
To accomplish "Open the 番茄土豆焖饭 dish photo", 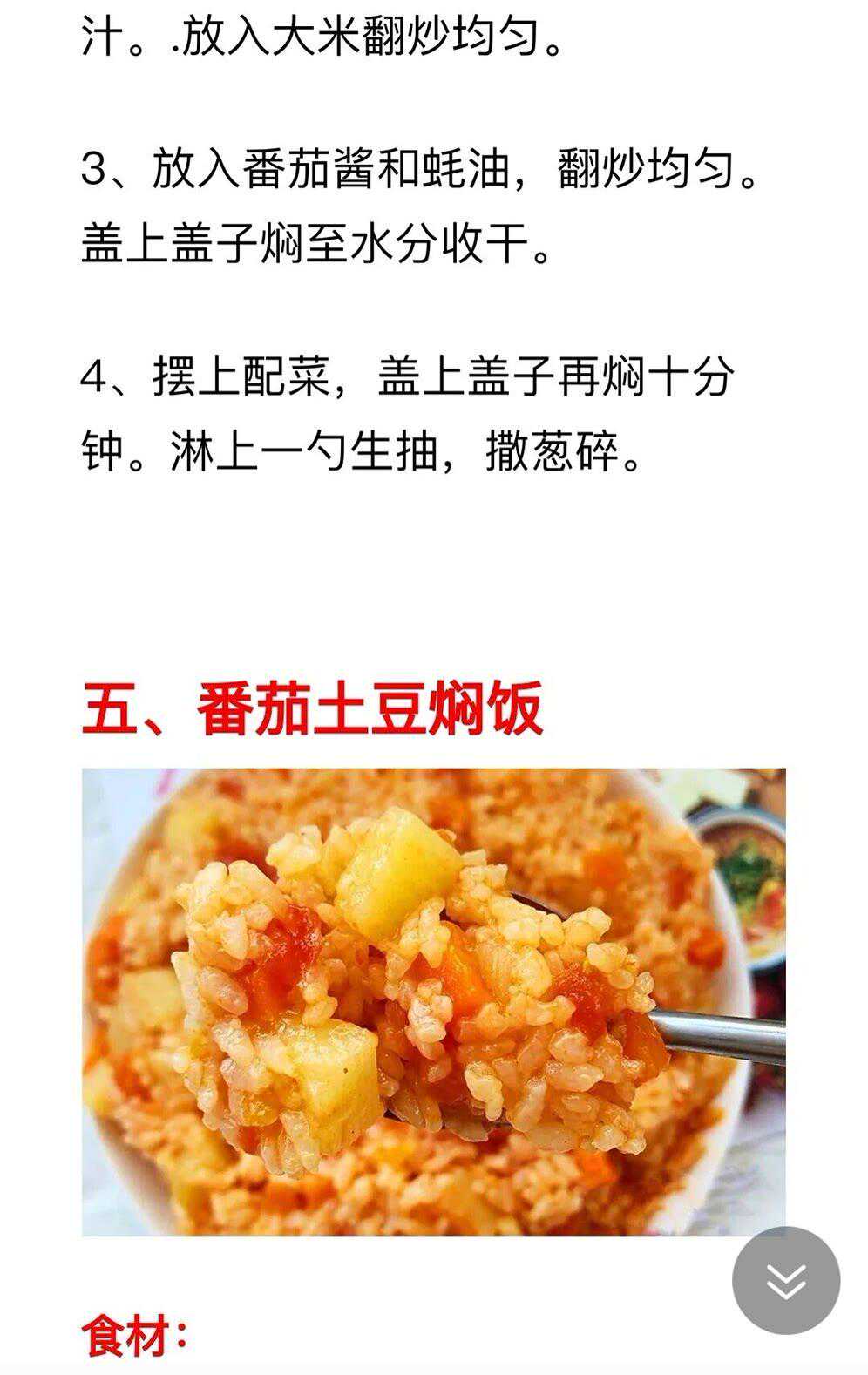I will coord(433,1001).
